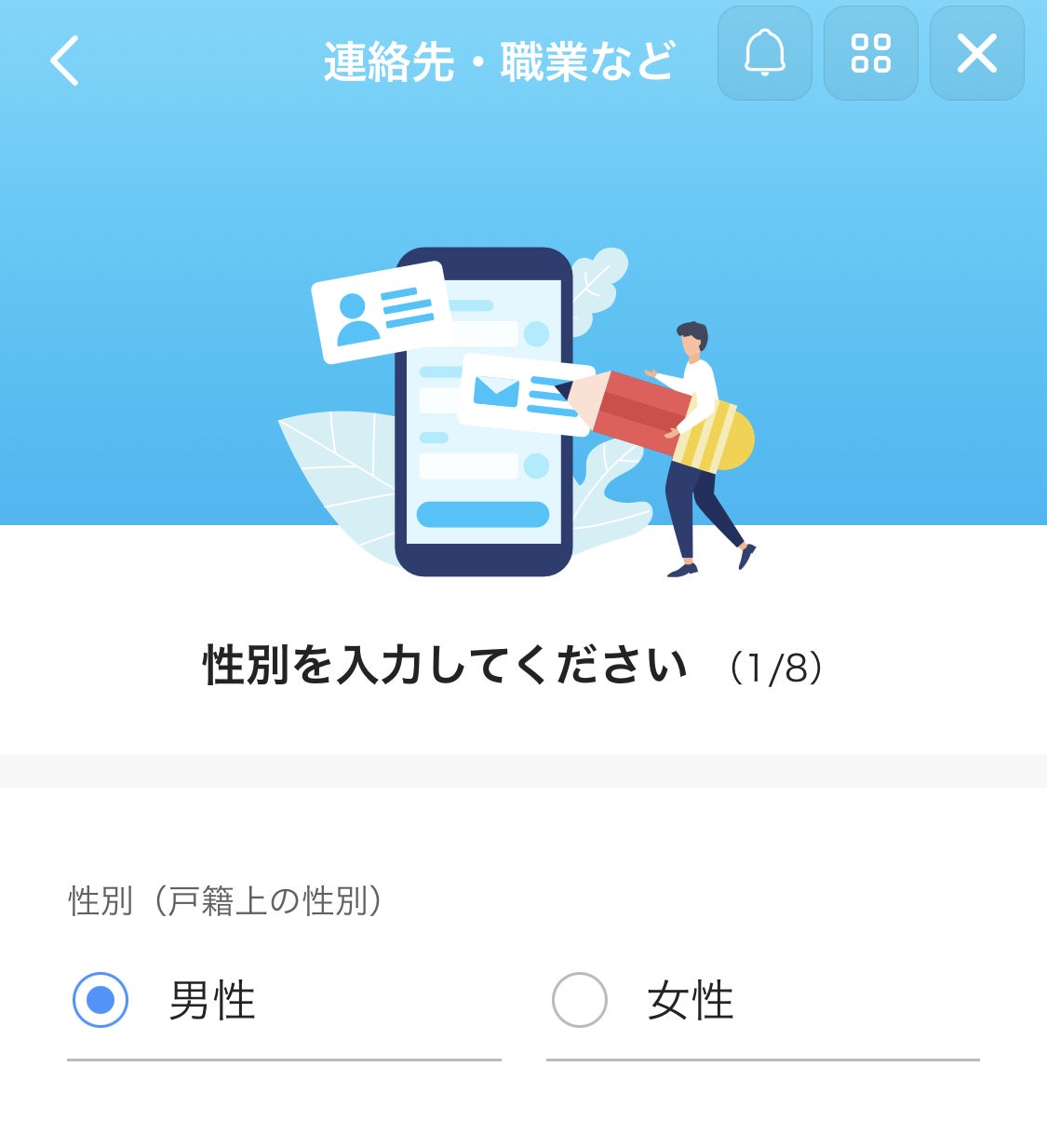Viewport: 1047px width, 1148px height.
Task: Open the grid menu icon
Action: pos(871,53)
